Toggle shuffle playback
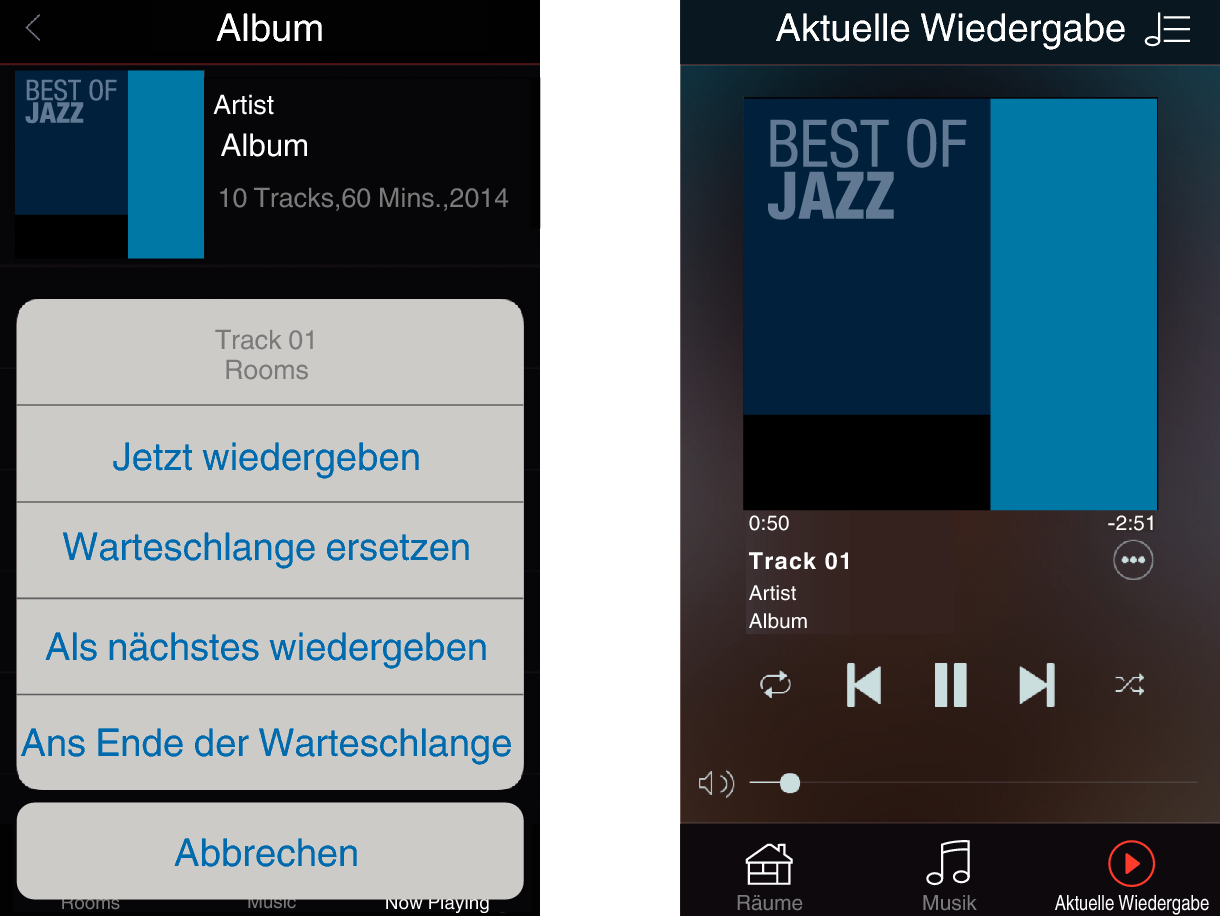Image resolution: width=1220 pixels, height=916 pixels. coord(1129,685)
